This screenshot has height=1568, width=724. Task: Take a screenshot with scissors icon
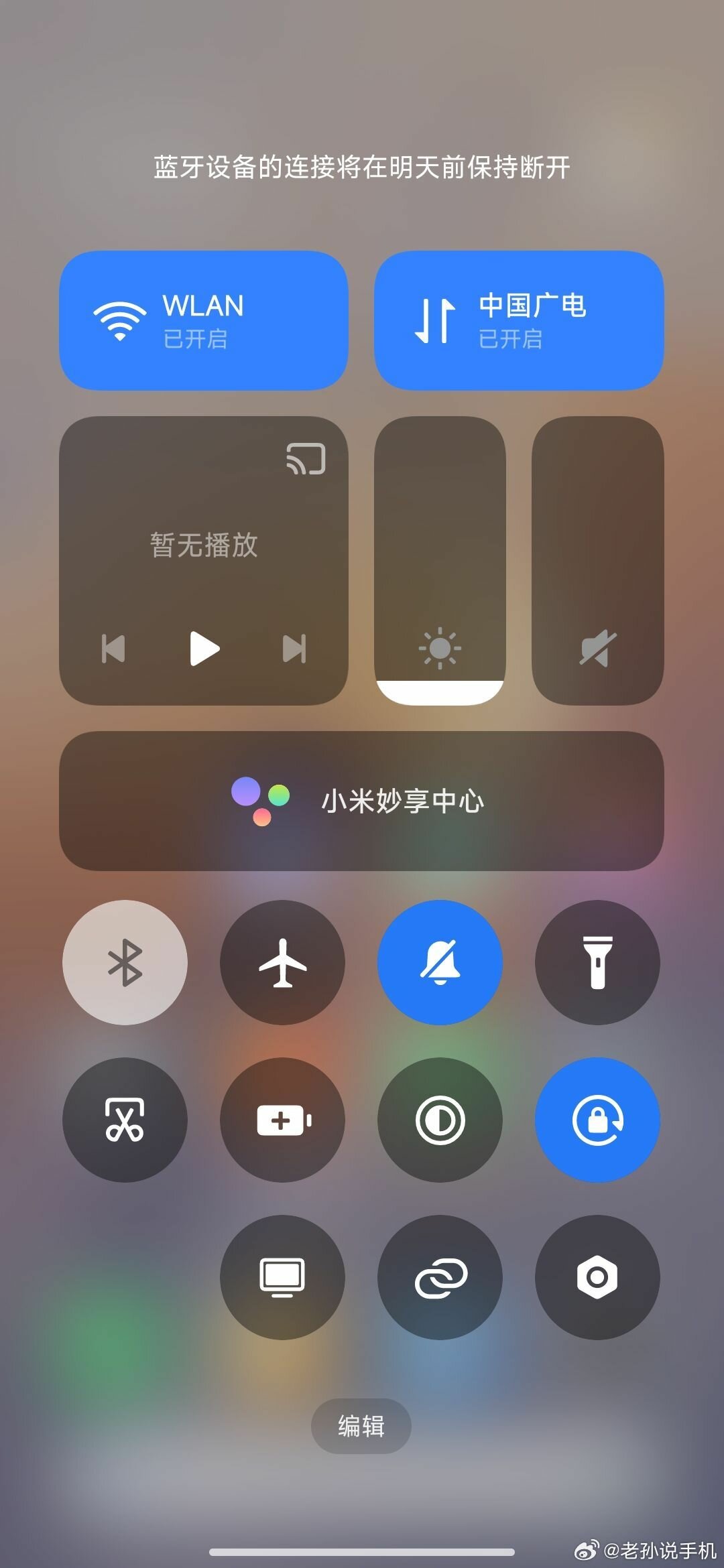pyautogui.click(x=125, y=1120)
